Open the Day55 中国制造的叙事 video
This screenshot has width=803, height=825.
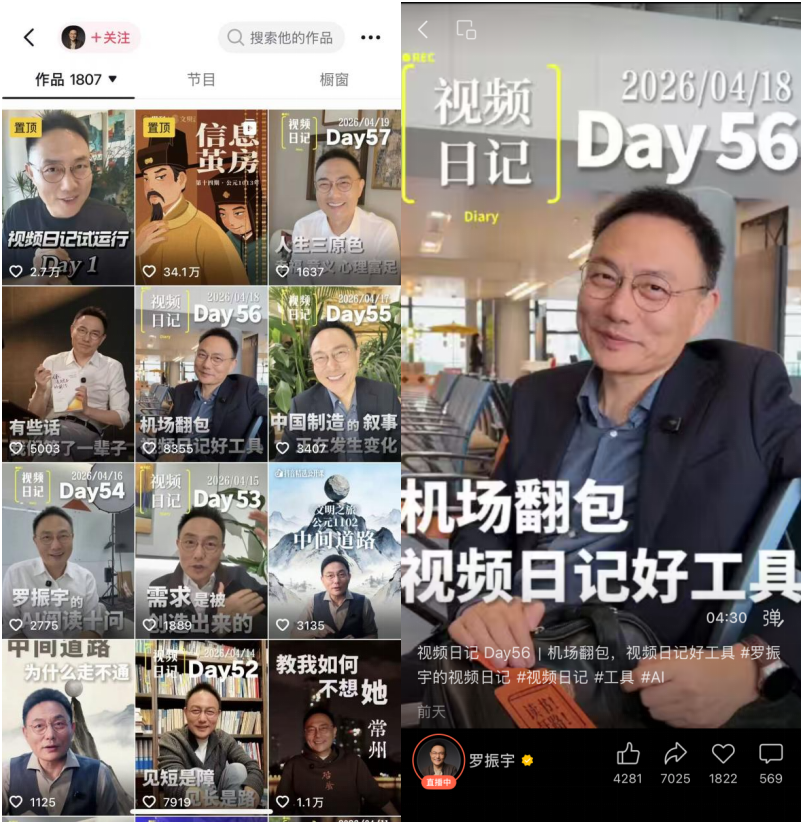(334, 373)
